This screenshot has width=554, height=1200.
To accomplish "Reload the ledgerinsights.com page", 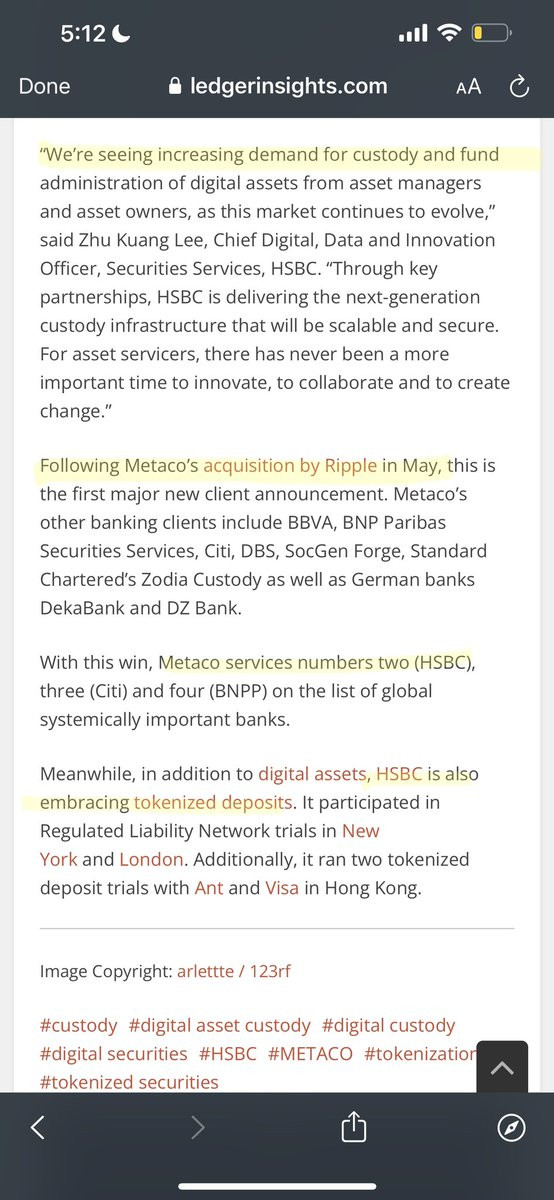I will (519, 86).
